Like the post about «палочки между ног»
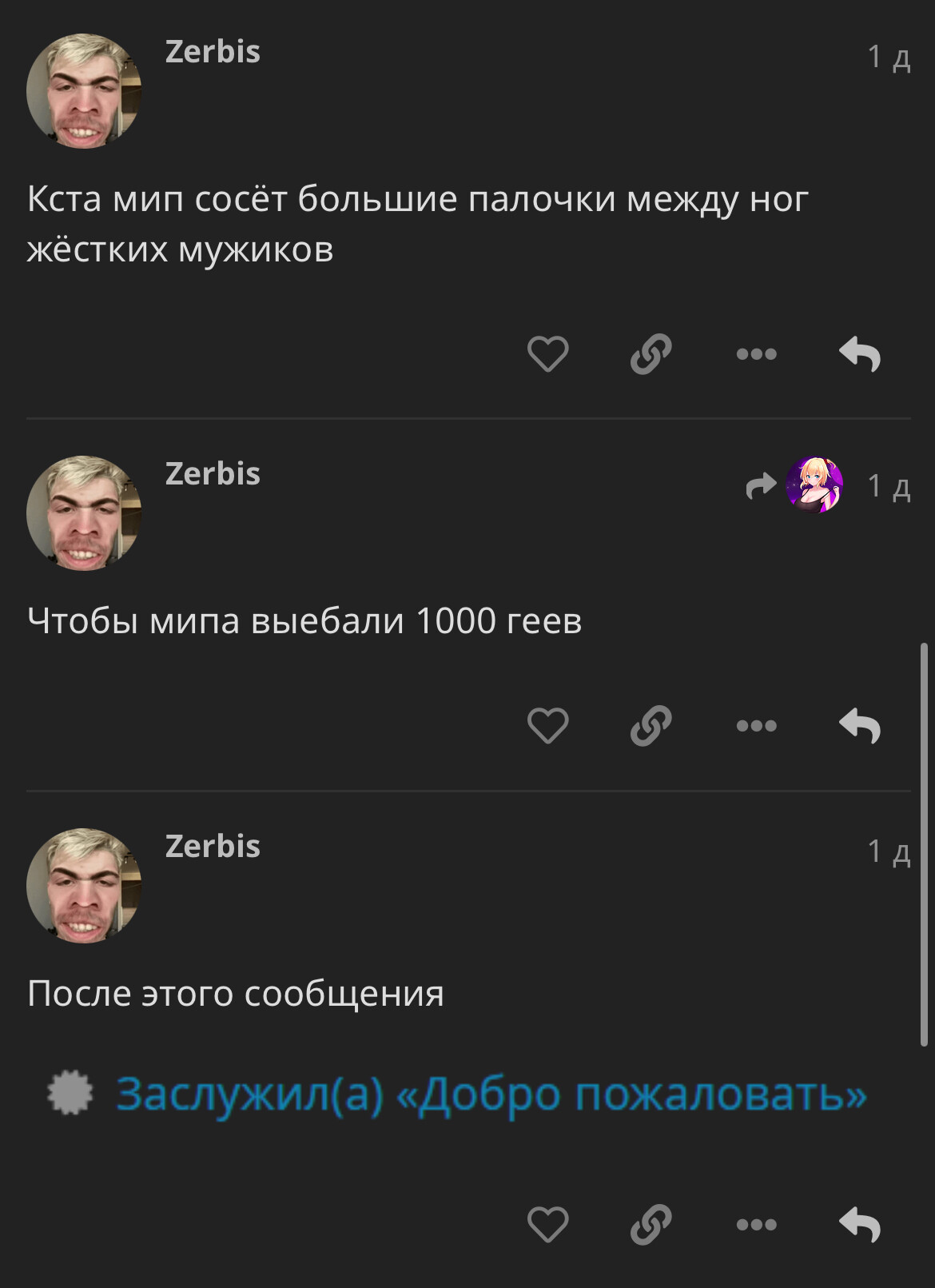The width and height of the screenshot is (935, 1288). point(547,353)
